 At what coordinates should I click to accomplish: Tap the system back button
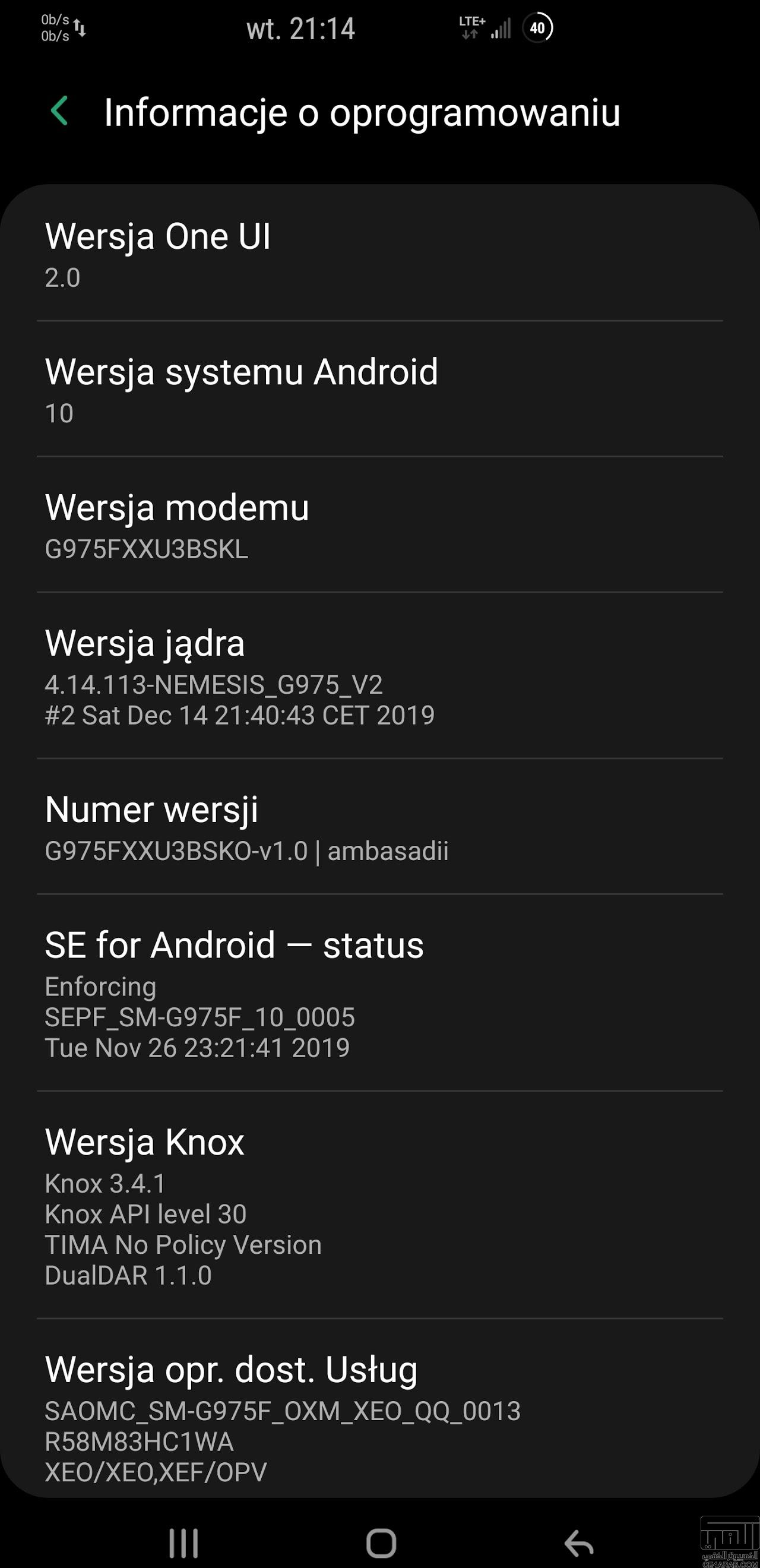point(579,1543)
